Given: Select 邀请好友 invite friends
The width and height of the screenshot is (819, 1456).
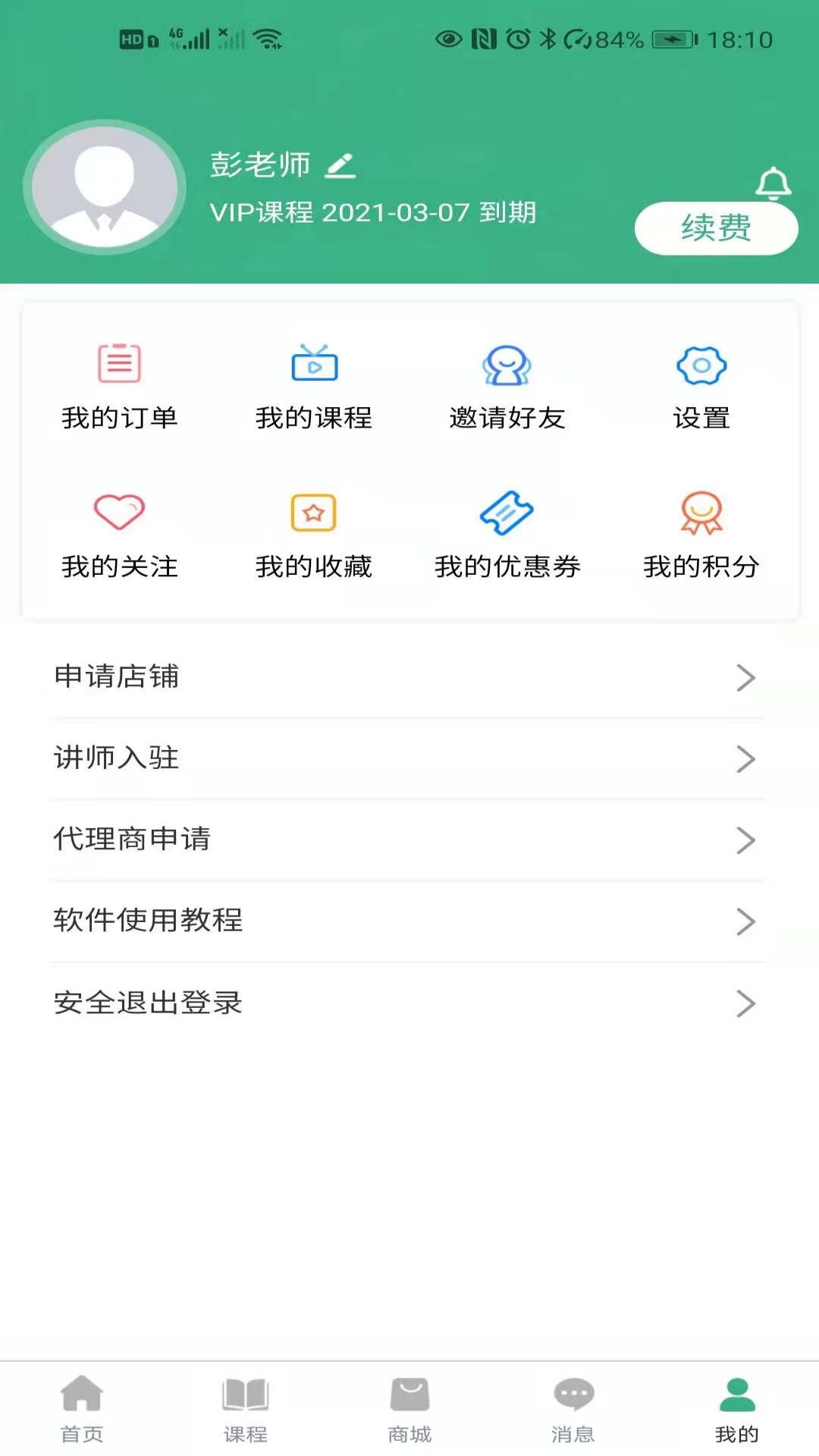Looking at the screenshot, I should click(507, 386).
